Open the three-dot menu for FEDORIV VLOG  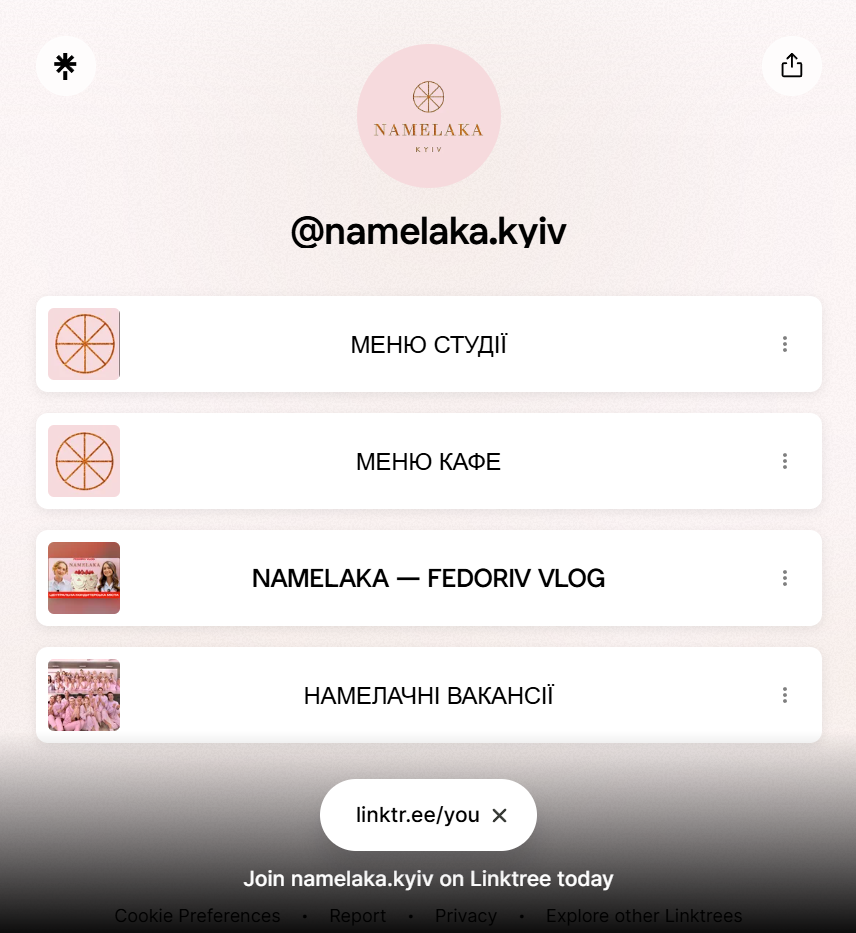point(785,578)
